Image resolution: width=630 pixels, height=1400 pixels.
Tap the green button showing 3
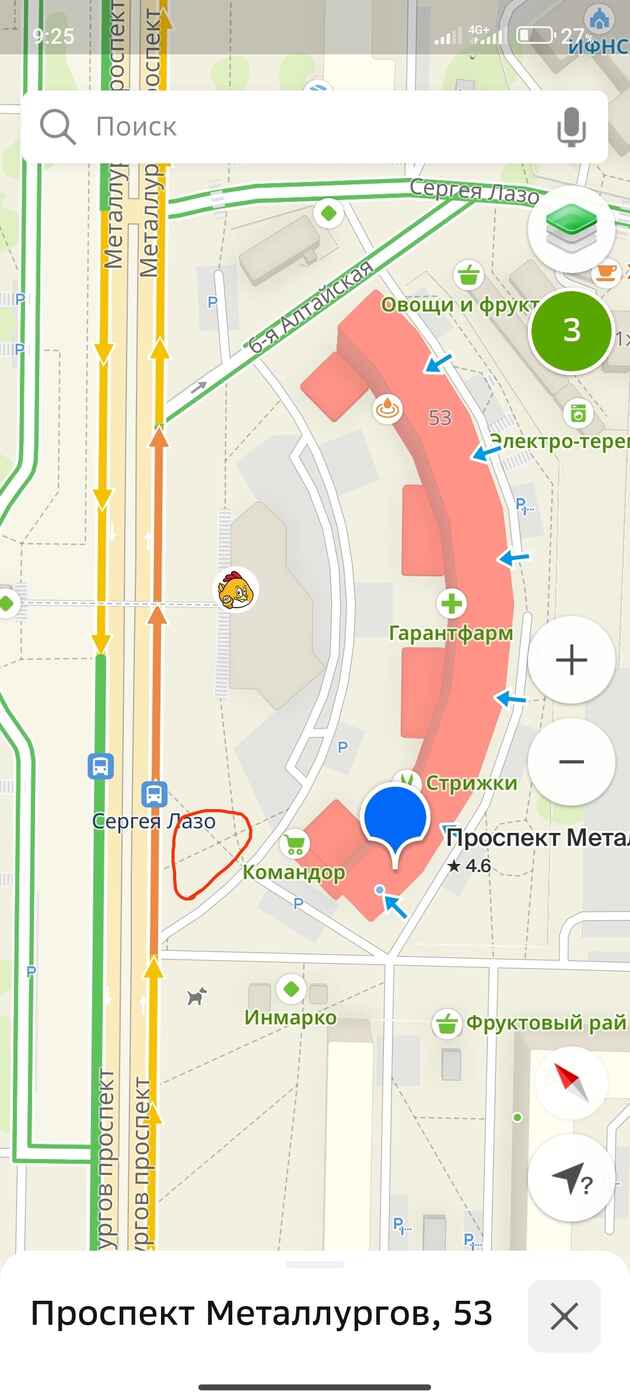click(x=571, y=331)
